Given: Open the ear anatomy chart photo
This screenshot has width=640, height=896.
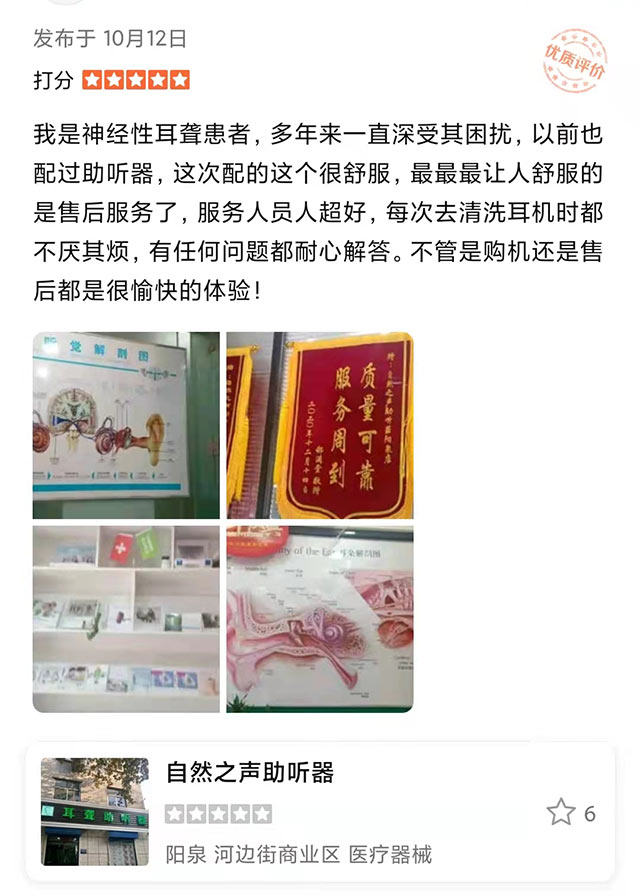Looking at the screenshot, I should [126, 425].
